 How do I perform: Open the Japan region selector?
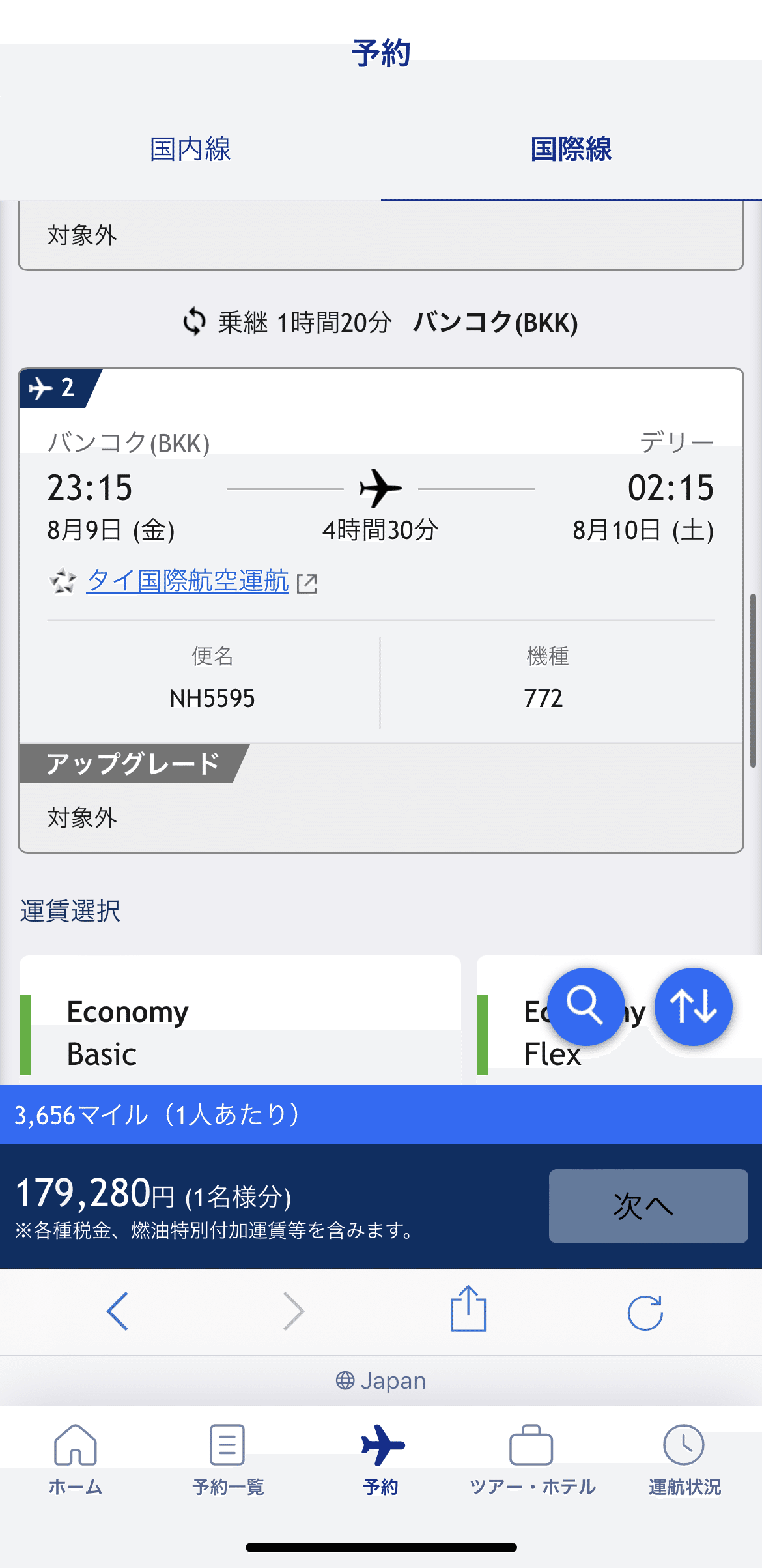coord(380,1380)
